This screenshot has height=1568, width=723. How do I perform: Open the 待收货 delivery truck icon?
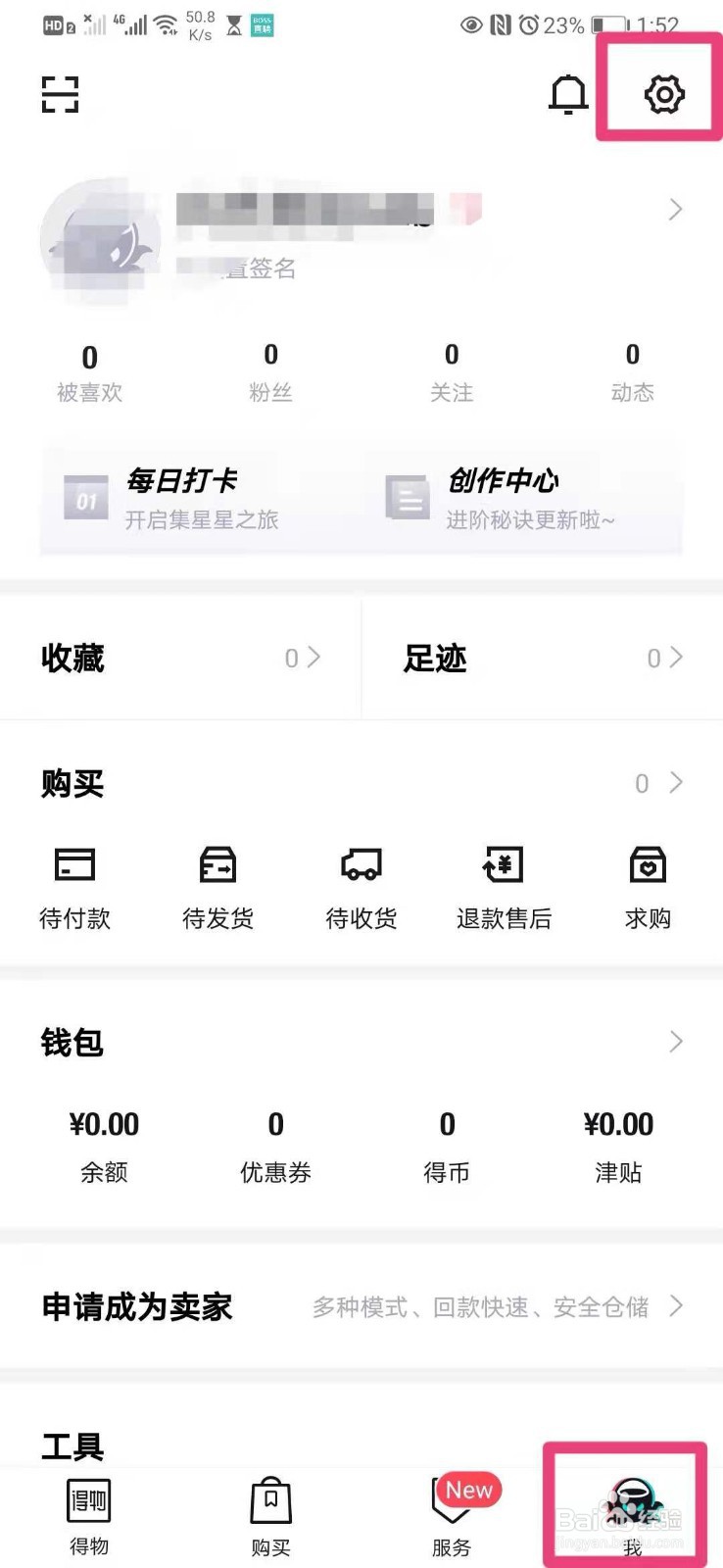coord(360,865)
